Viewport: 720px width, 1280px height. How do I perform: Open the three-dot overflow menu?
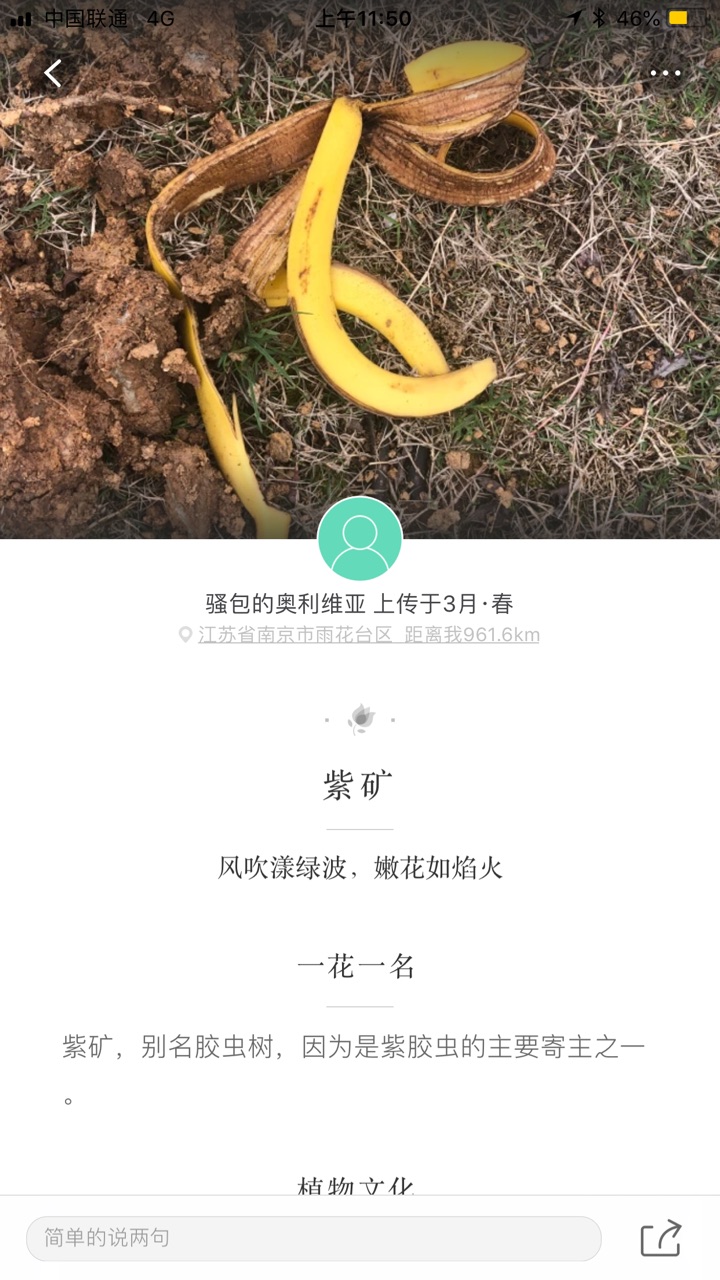tap(665, 73)
